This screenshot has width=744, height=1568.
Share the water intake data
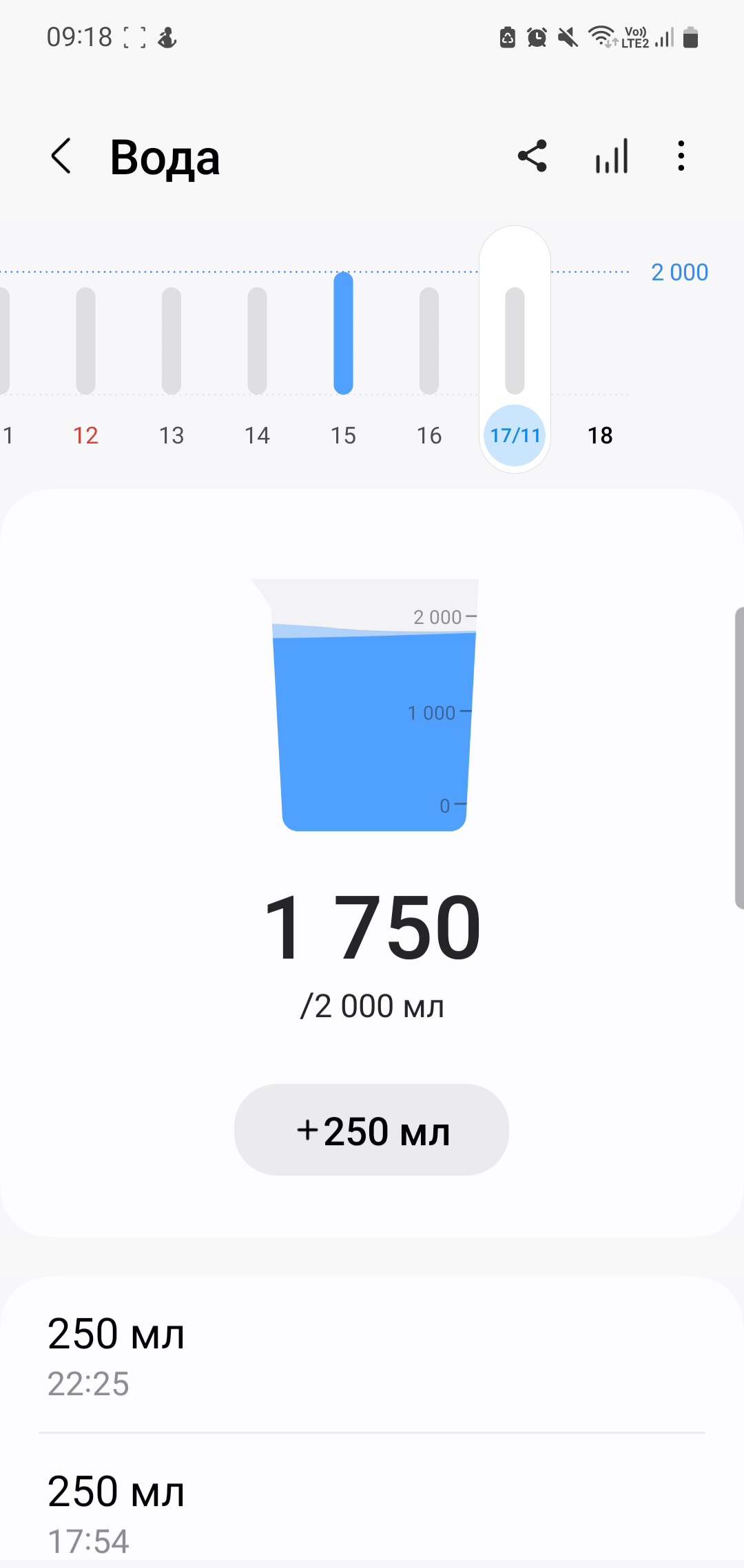coord(533,156)
